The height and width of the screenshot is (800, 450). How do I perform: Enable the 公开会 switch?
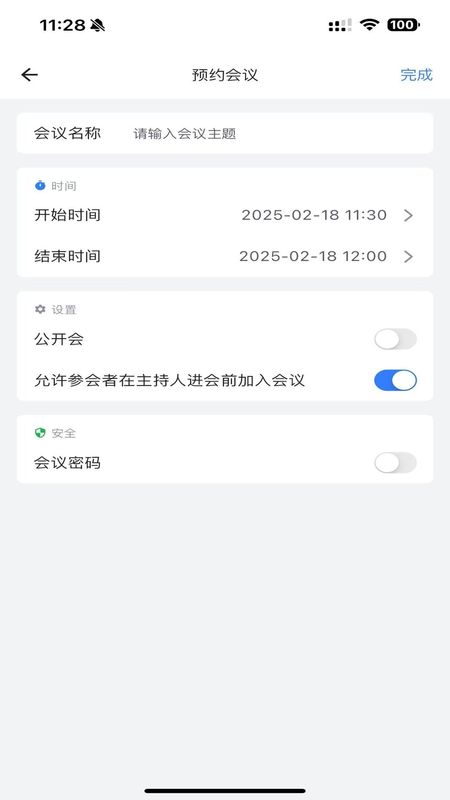[395, 339]
